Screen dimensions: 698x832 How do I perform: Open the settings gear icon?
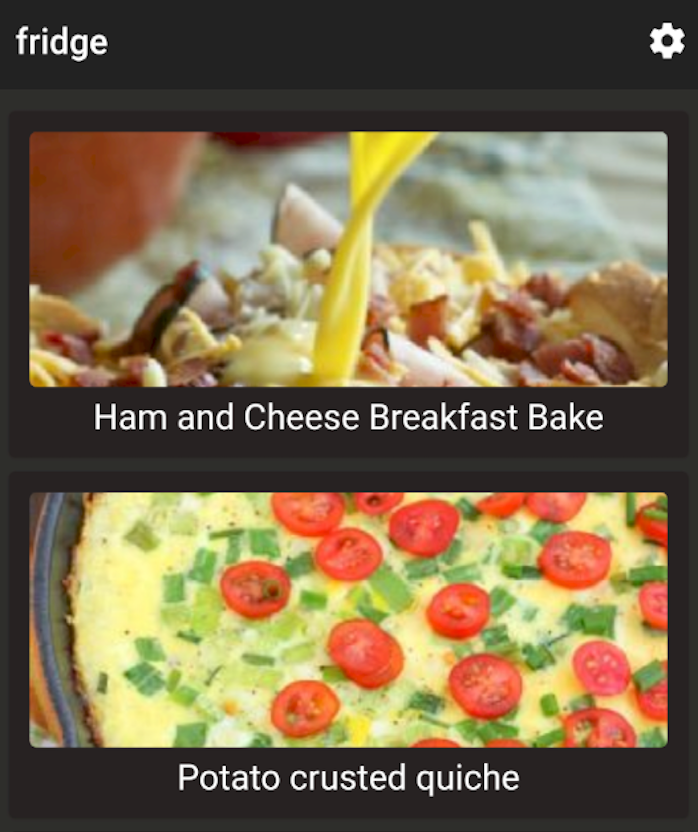click(x=667, y=42)
